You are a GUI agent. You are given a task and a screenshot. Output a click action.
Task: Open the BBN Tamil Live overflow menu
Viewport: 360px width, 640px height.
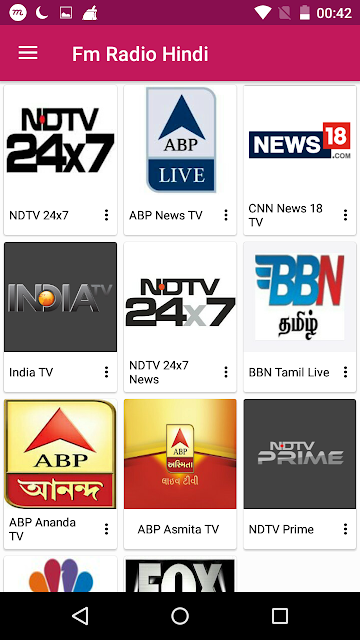pos(345,372)
